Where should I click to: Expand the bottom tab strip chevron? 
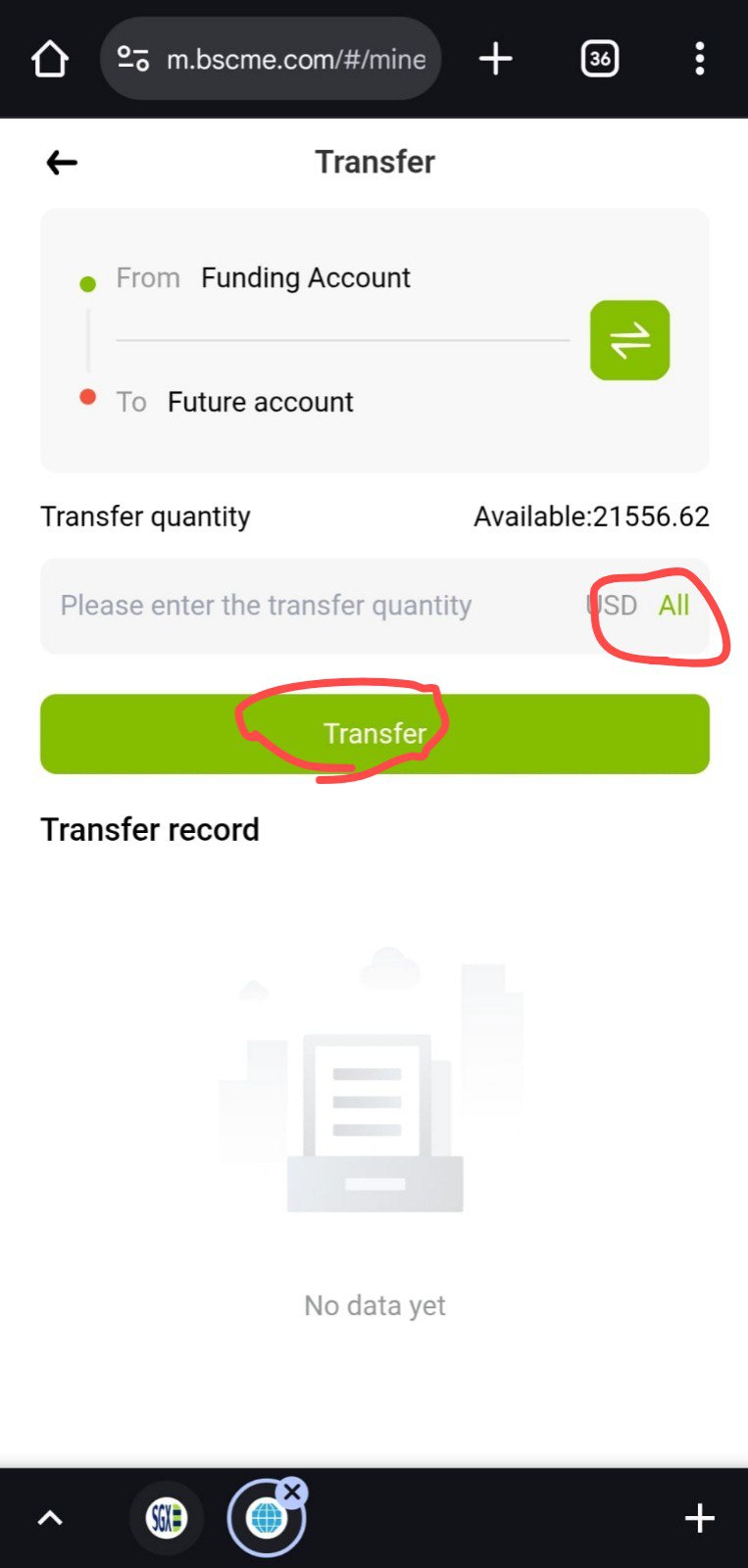50,1519
